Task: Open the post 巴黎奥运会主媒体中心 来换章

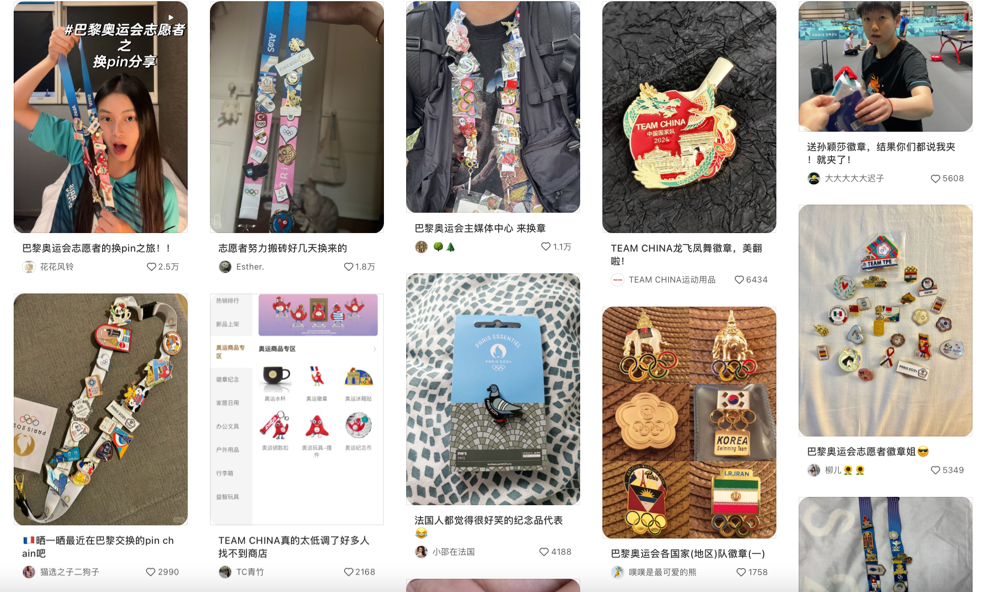Action: pyautogui.click(x=492, y=107)
